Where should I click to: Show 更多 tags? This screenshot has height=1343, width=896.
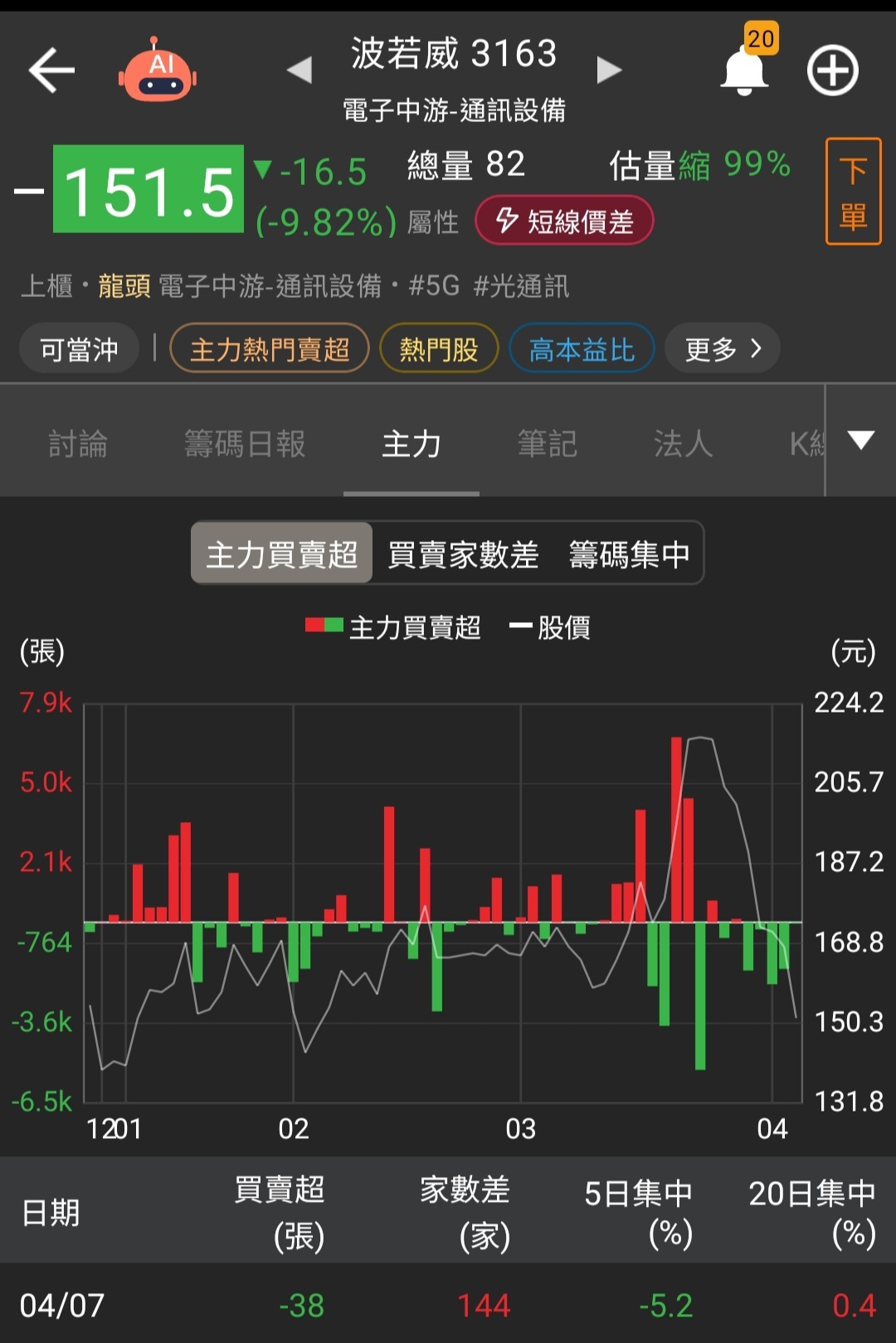tap(723, 348)
